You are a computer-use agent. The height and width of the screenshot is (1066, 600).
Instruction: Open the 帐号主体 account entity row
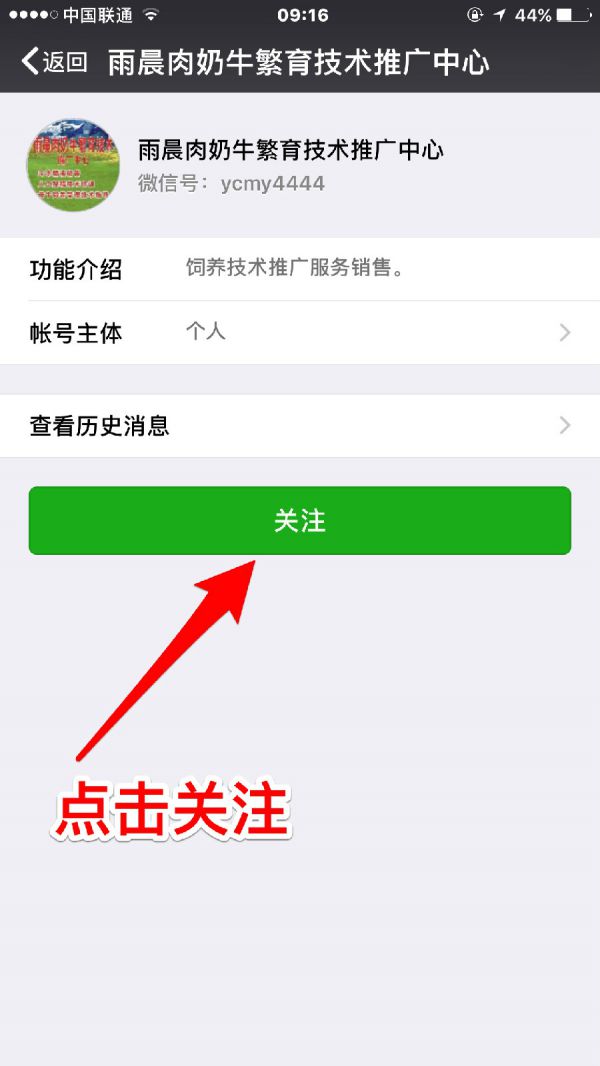[x=300, y=333]
